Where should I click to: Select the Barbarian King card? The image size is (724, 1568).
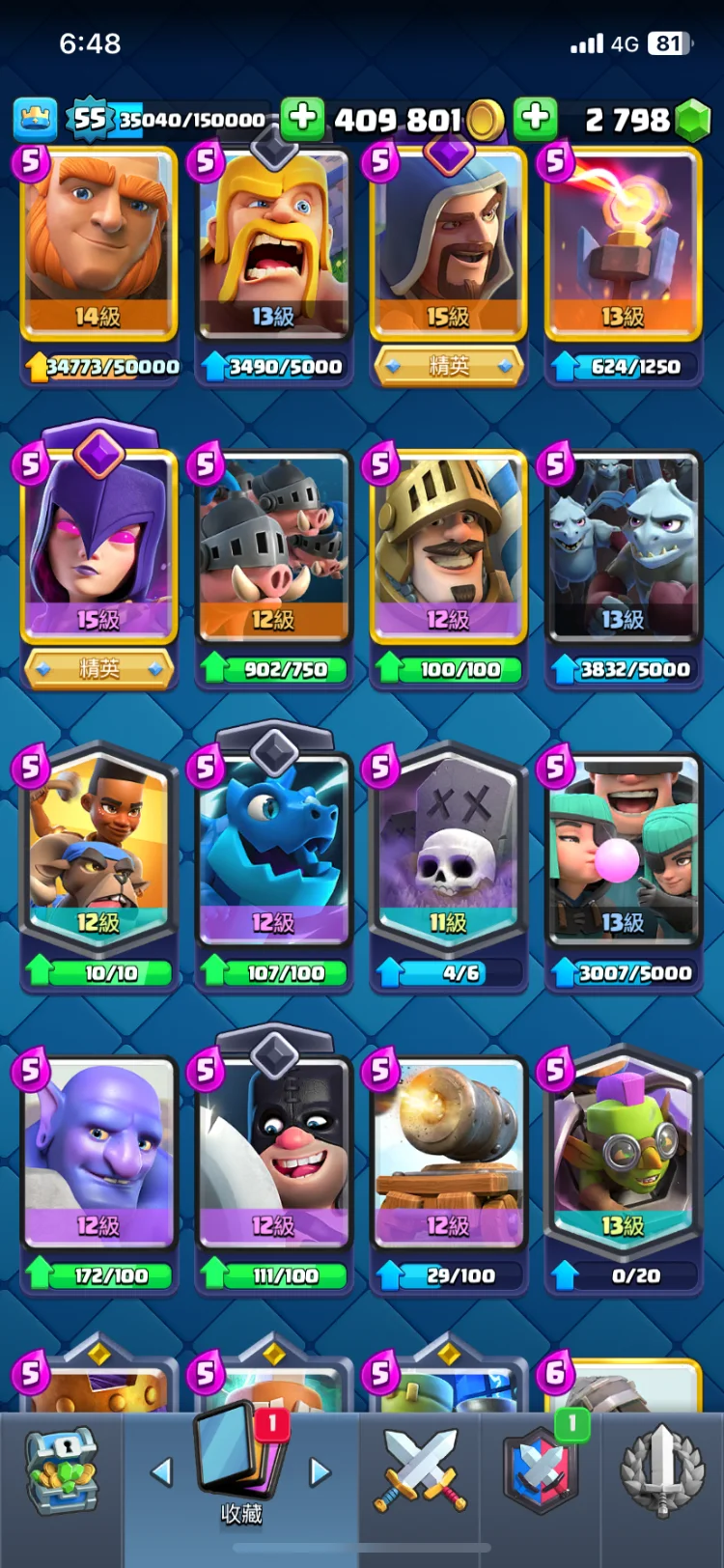pos(273,241)
